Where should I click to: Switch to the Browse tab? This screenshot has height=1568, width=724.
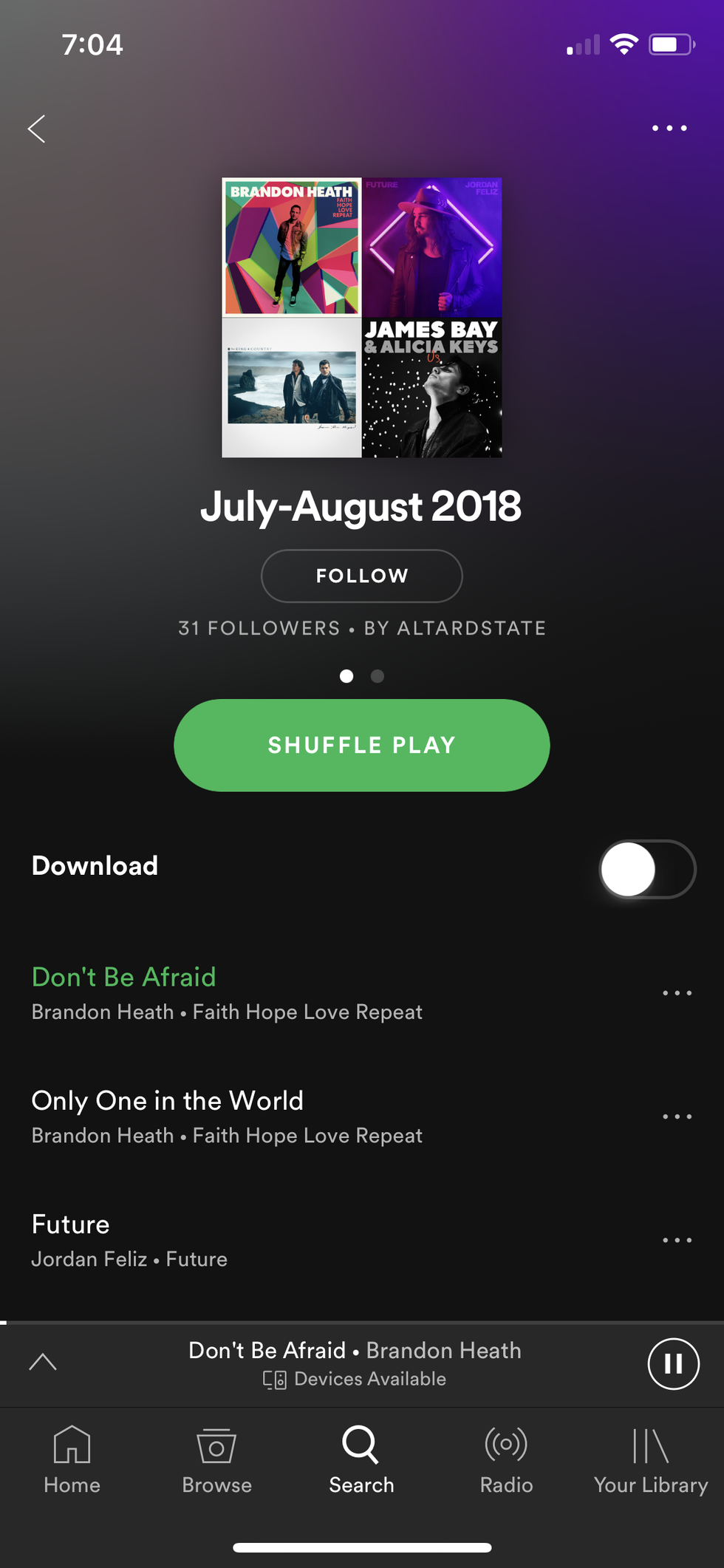tap(216, 1459)
